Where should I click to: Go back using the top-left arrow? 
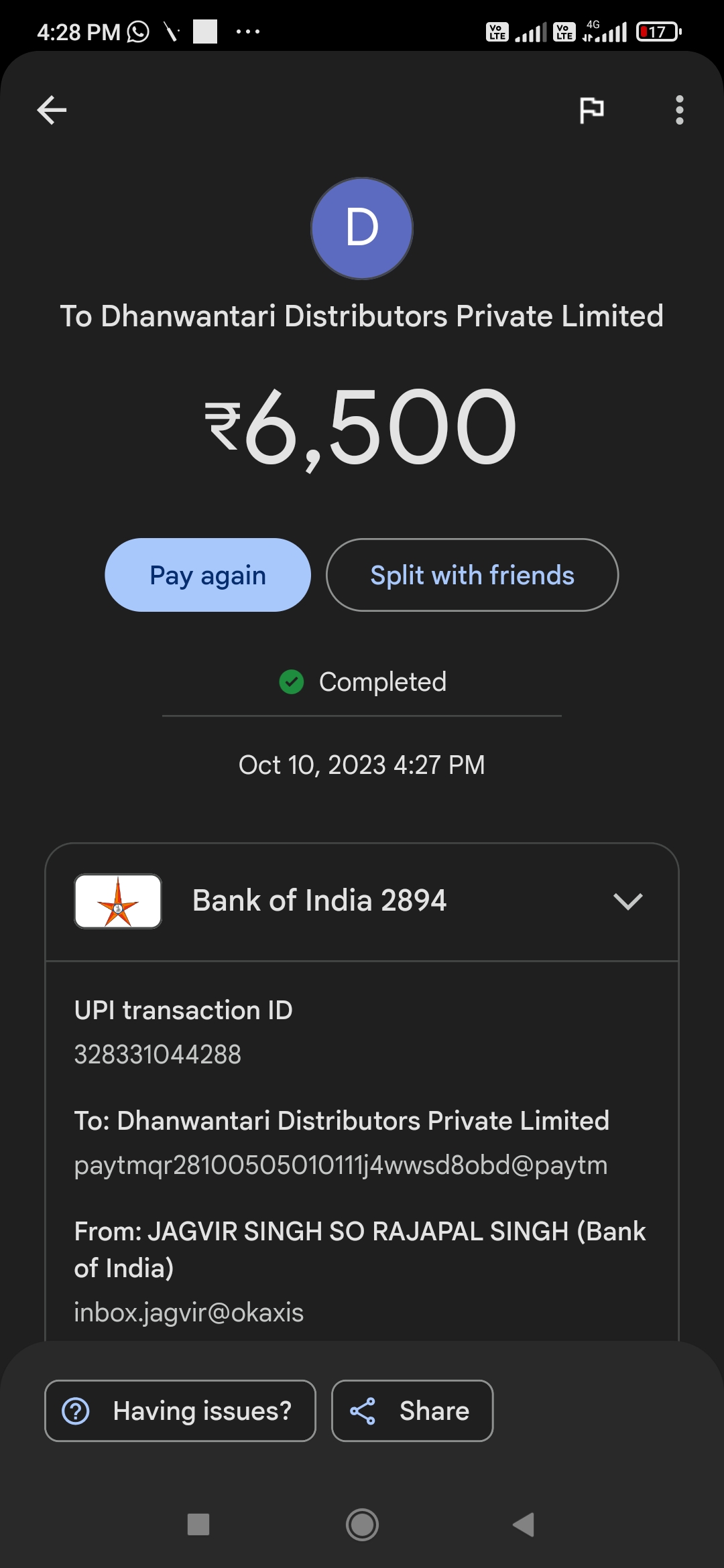(52, 110)
